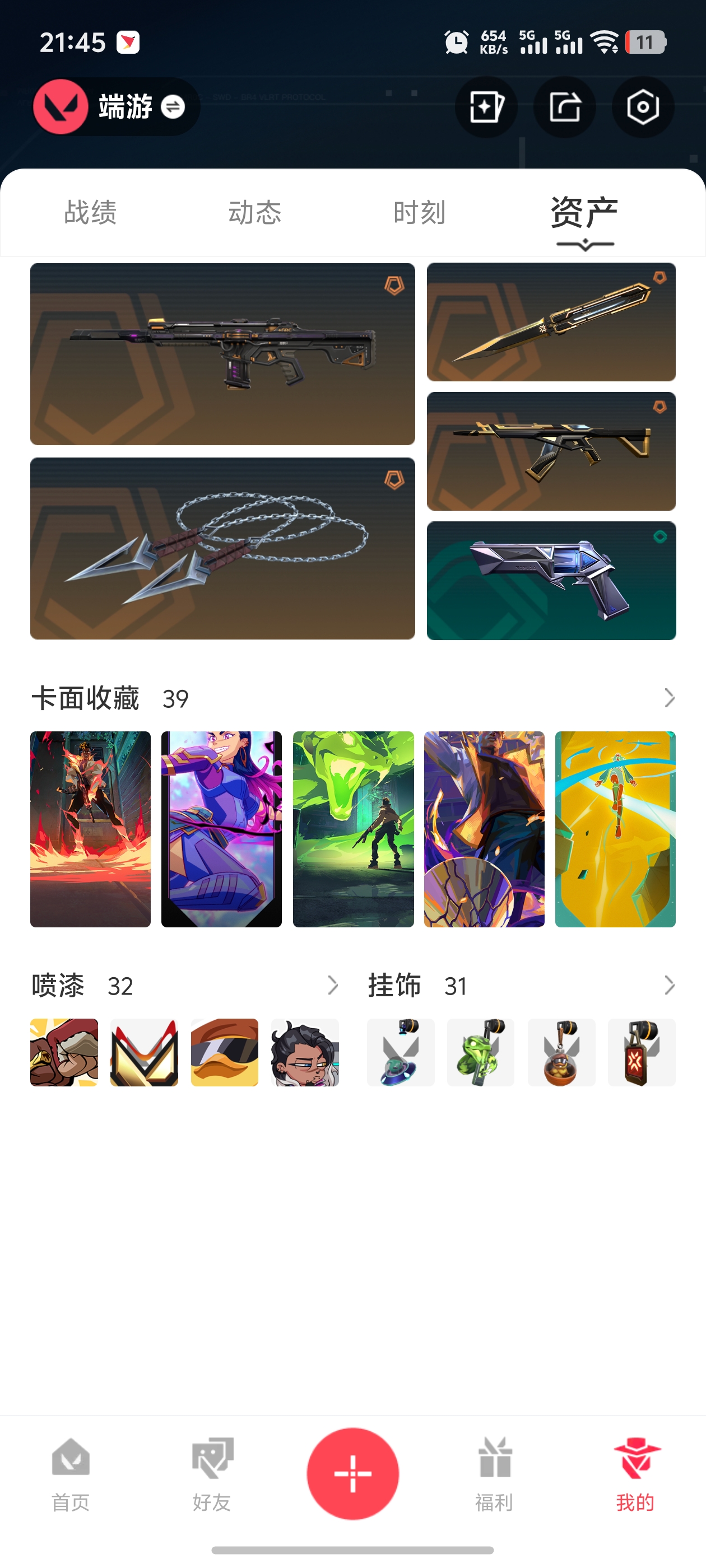
Task: Open the teal pistol skin card
Action: [551, 580]
